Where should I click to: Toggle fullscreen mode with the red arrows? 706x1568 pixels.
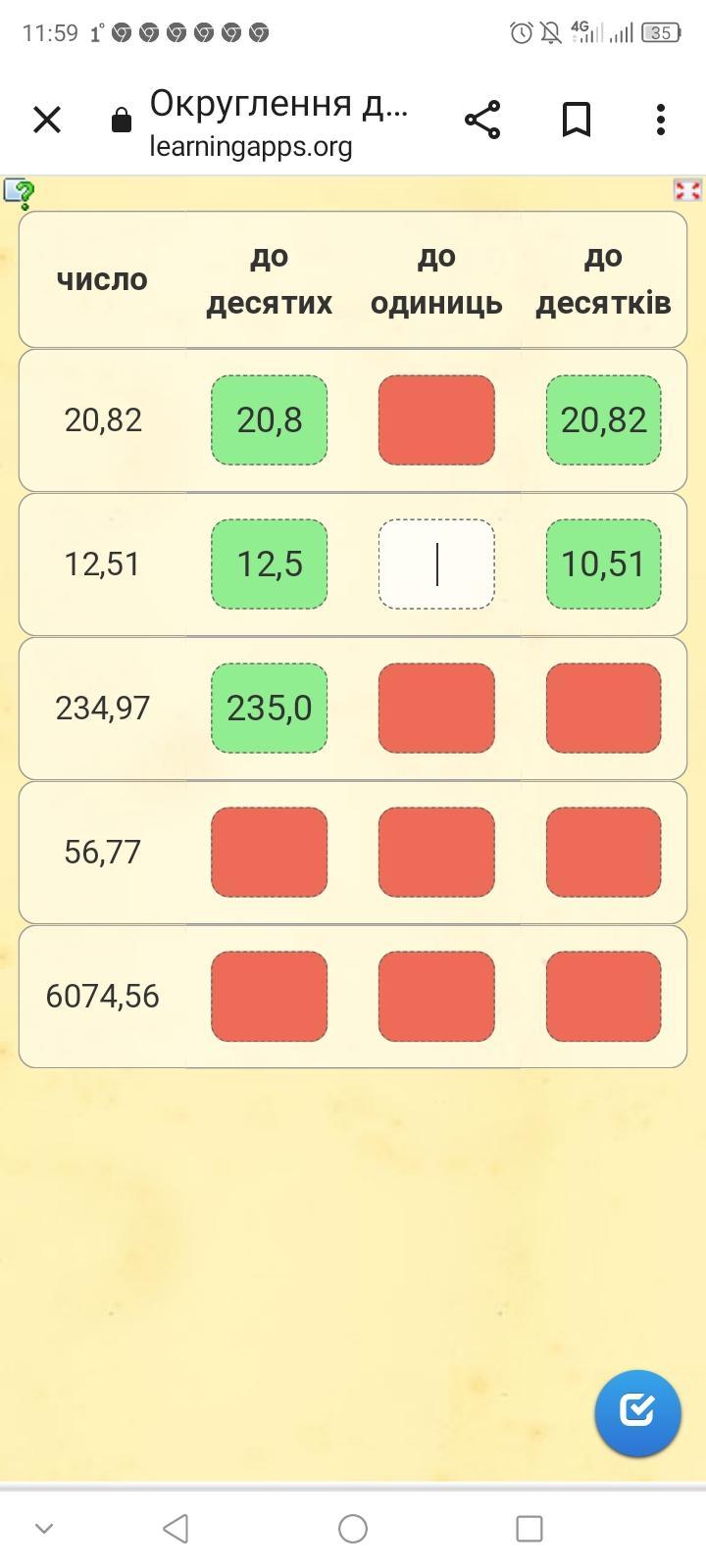pyautogui.click(x=686, y=190)
